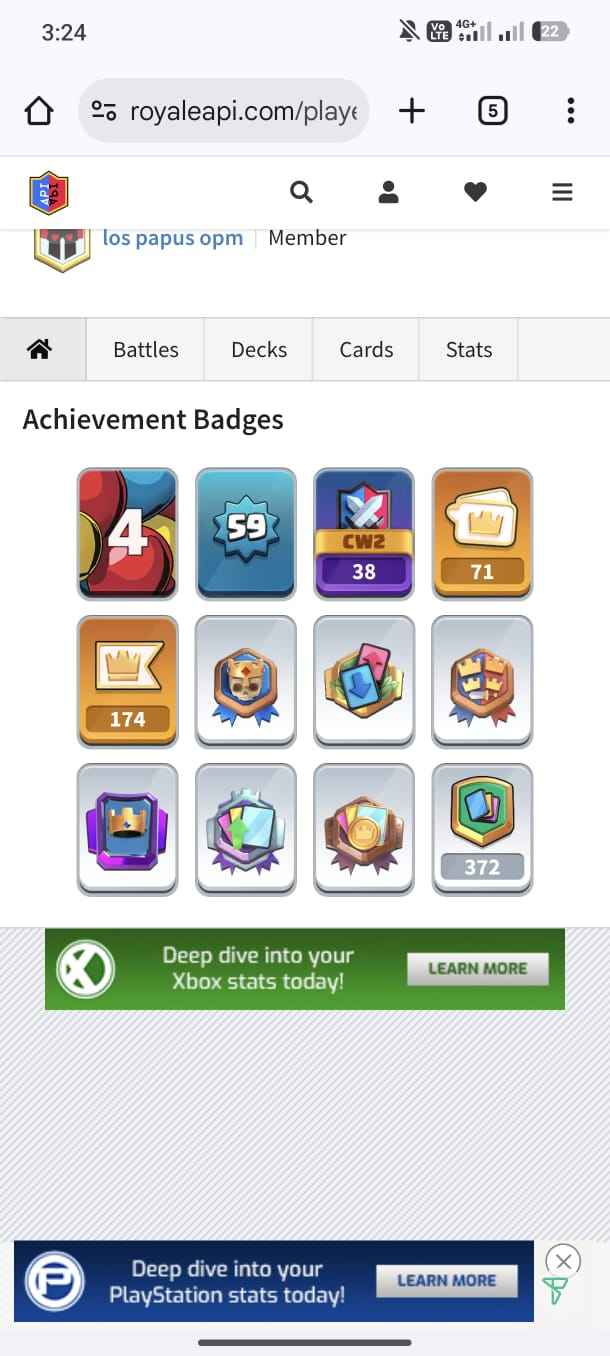610x1356 pixels.
Task: Open the hamburger site menu
Action: click(562, 192)
